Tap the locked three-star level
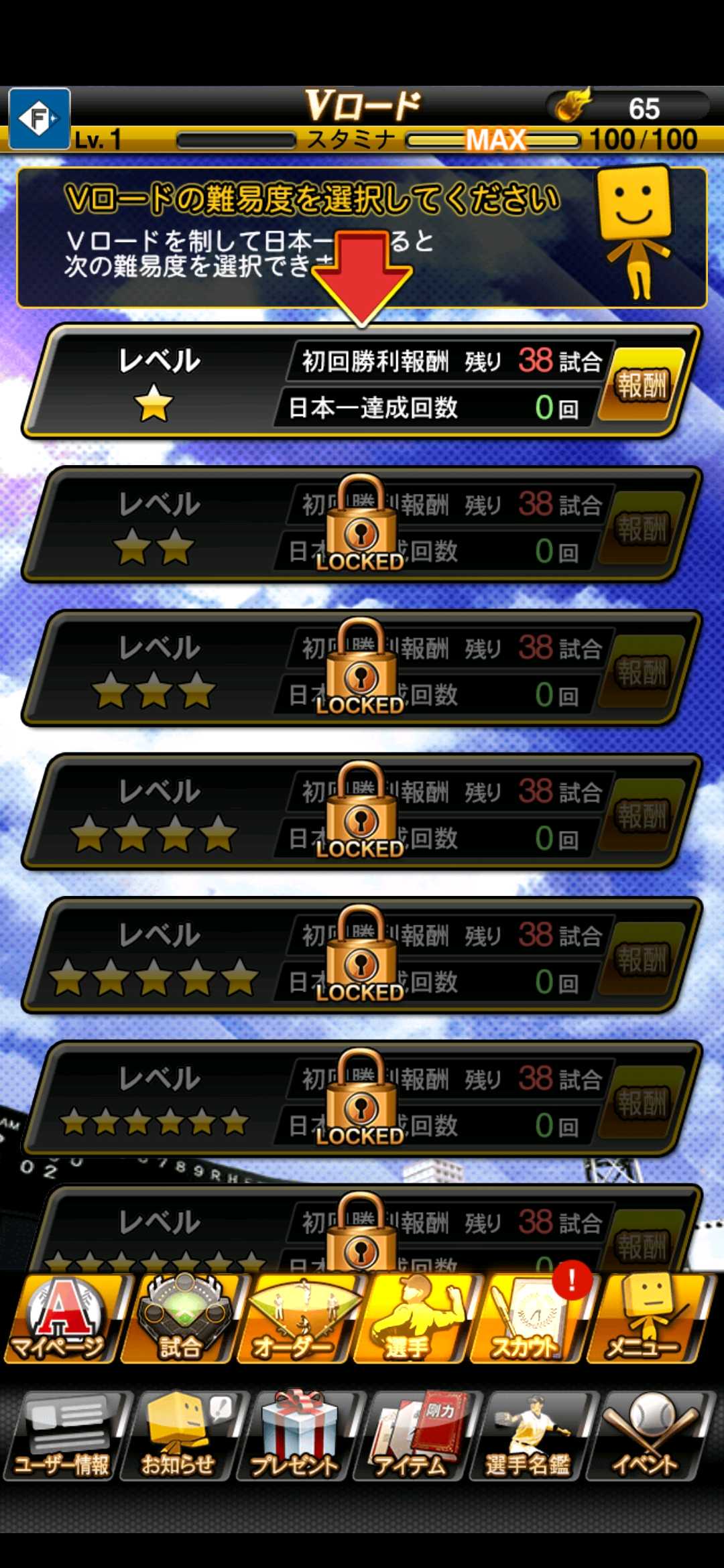Viewport: 724px width, 1568px height. [x=361, y=669]
